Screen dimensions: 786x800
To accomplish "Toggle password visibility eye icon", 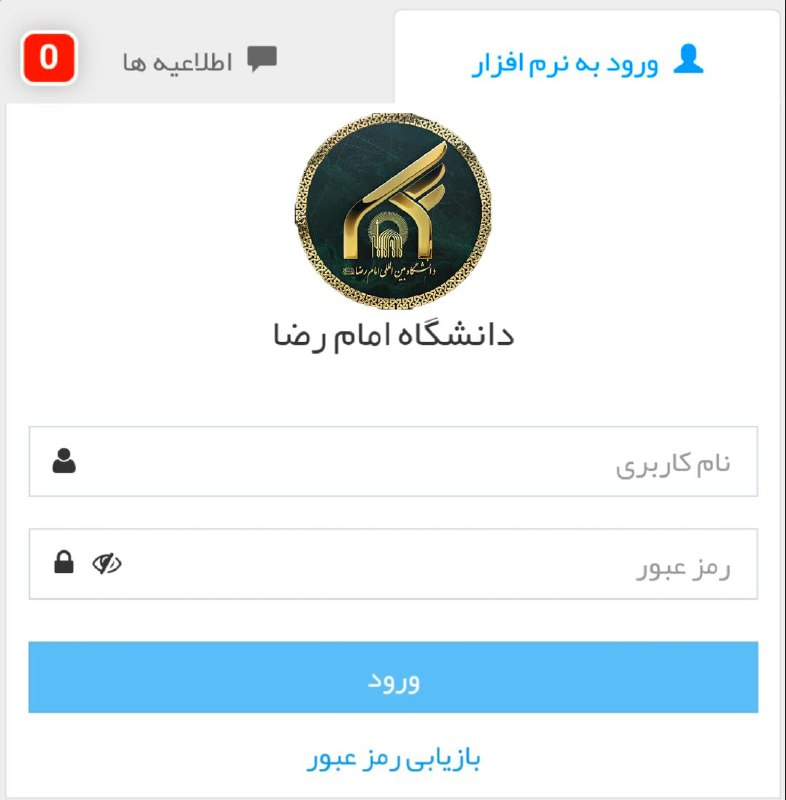I will [x=106, y=564].
